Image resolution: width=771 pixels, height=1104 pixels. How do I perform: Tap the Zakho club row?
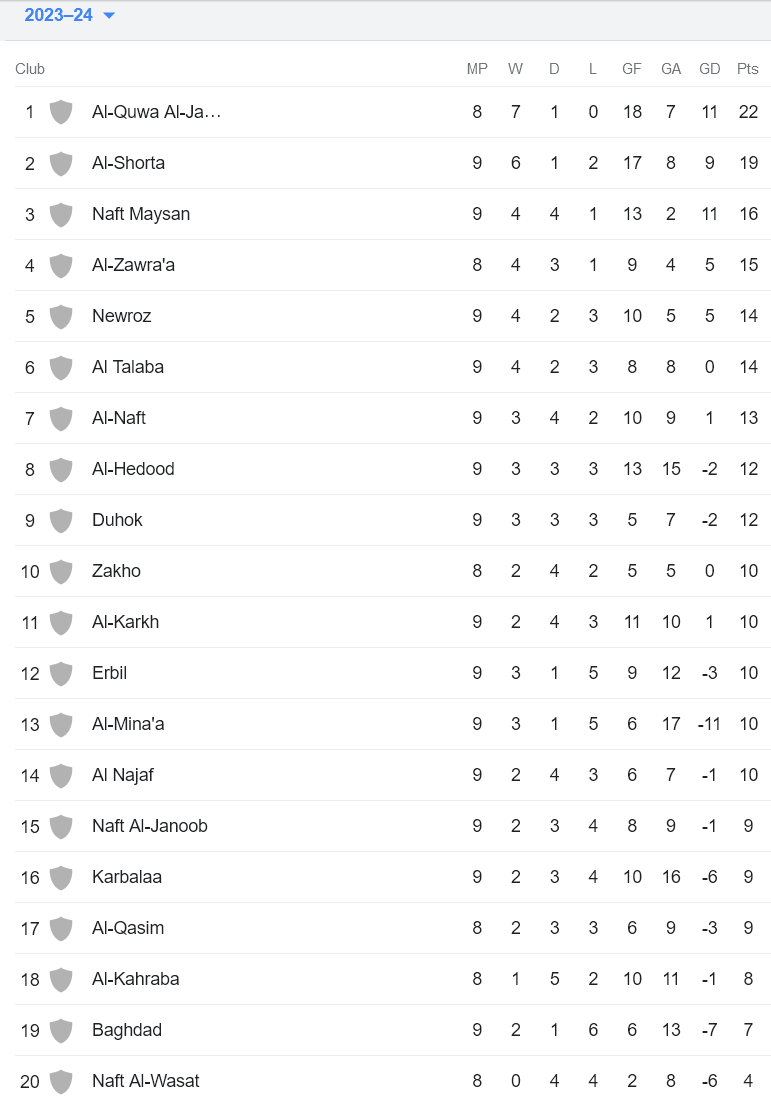tap(116, 571)
